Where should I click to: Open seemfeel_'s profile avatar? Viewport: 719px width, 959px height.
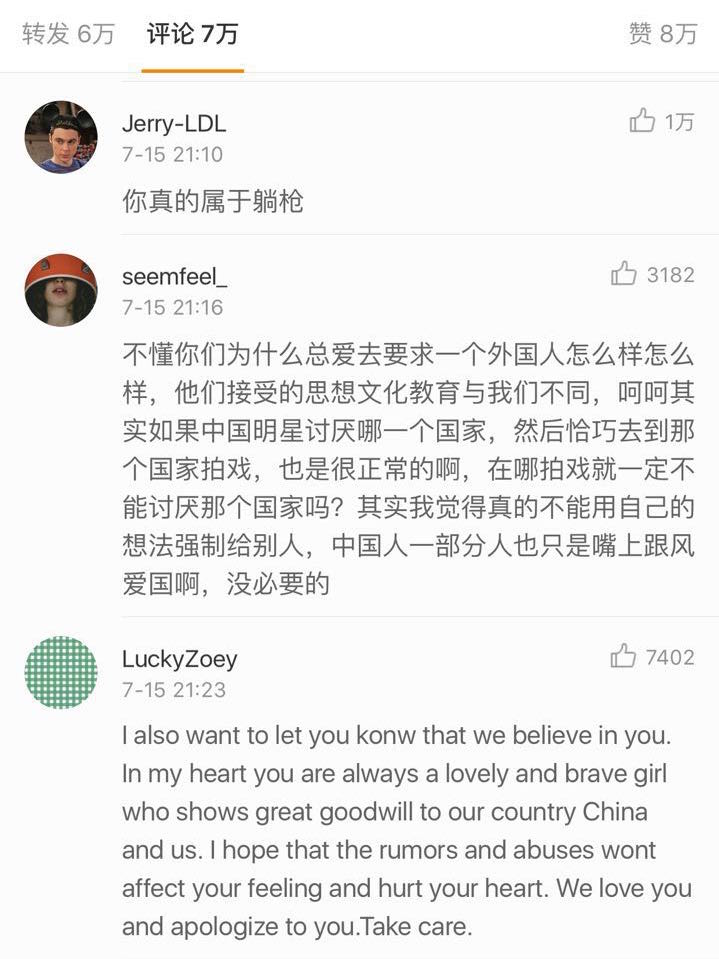point(61,290)
